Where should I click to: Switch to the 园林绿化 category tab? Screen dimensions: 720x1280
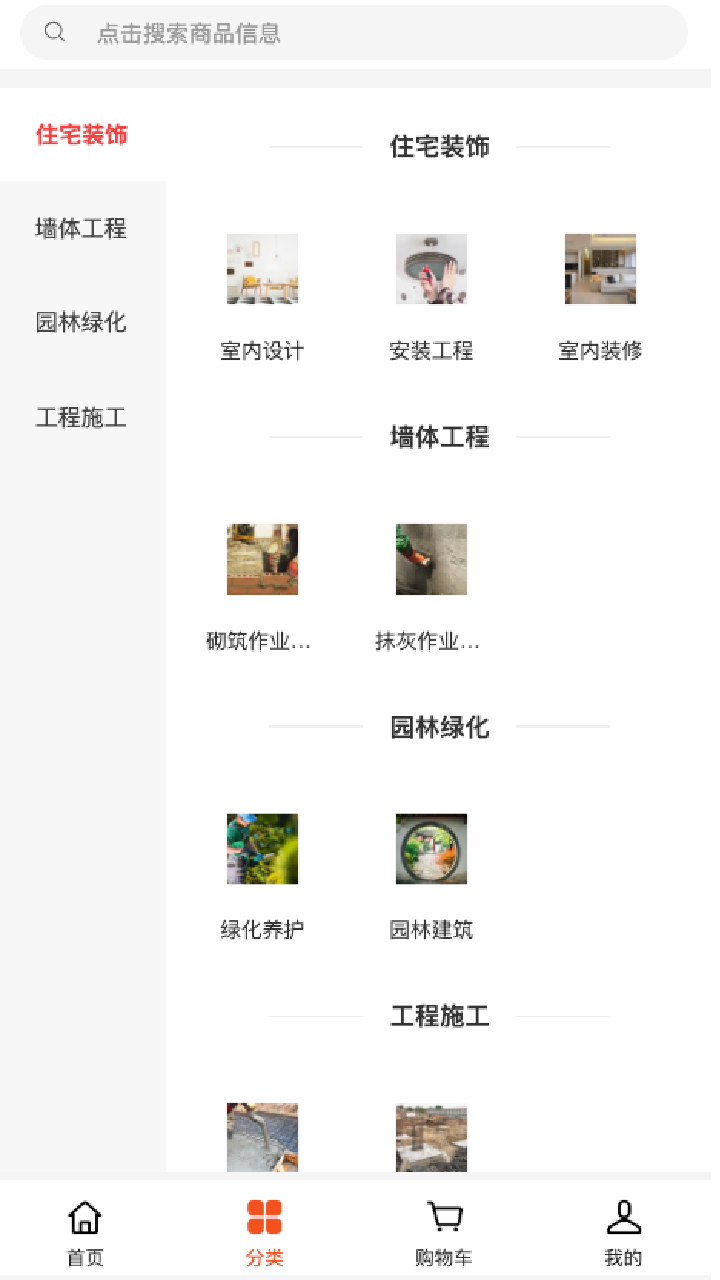point(80,323)
